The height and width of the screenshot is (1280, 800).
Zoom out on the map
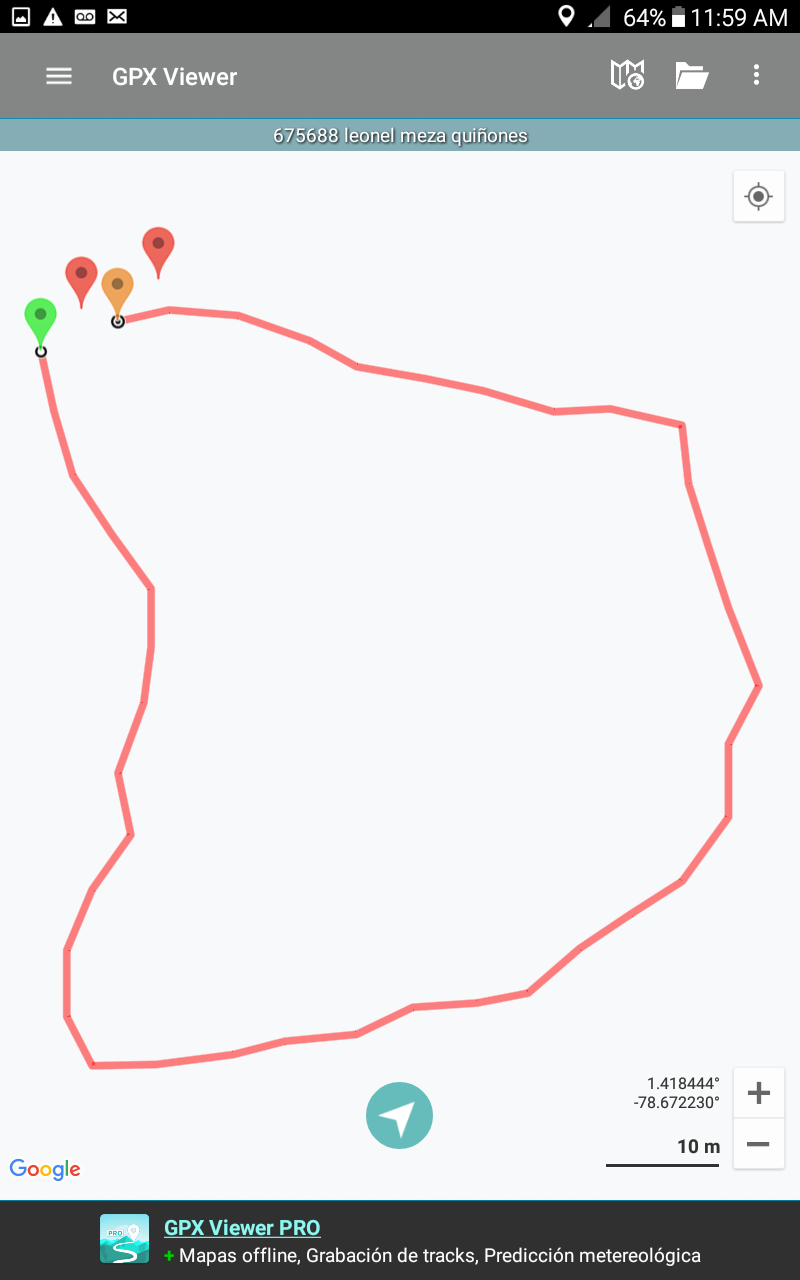(758, 1144)
